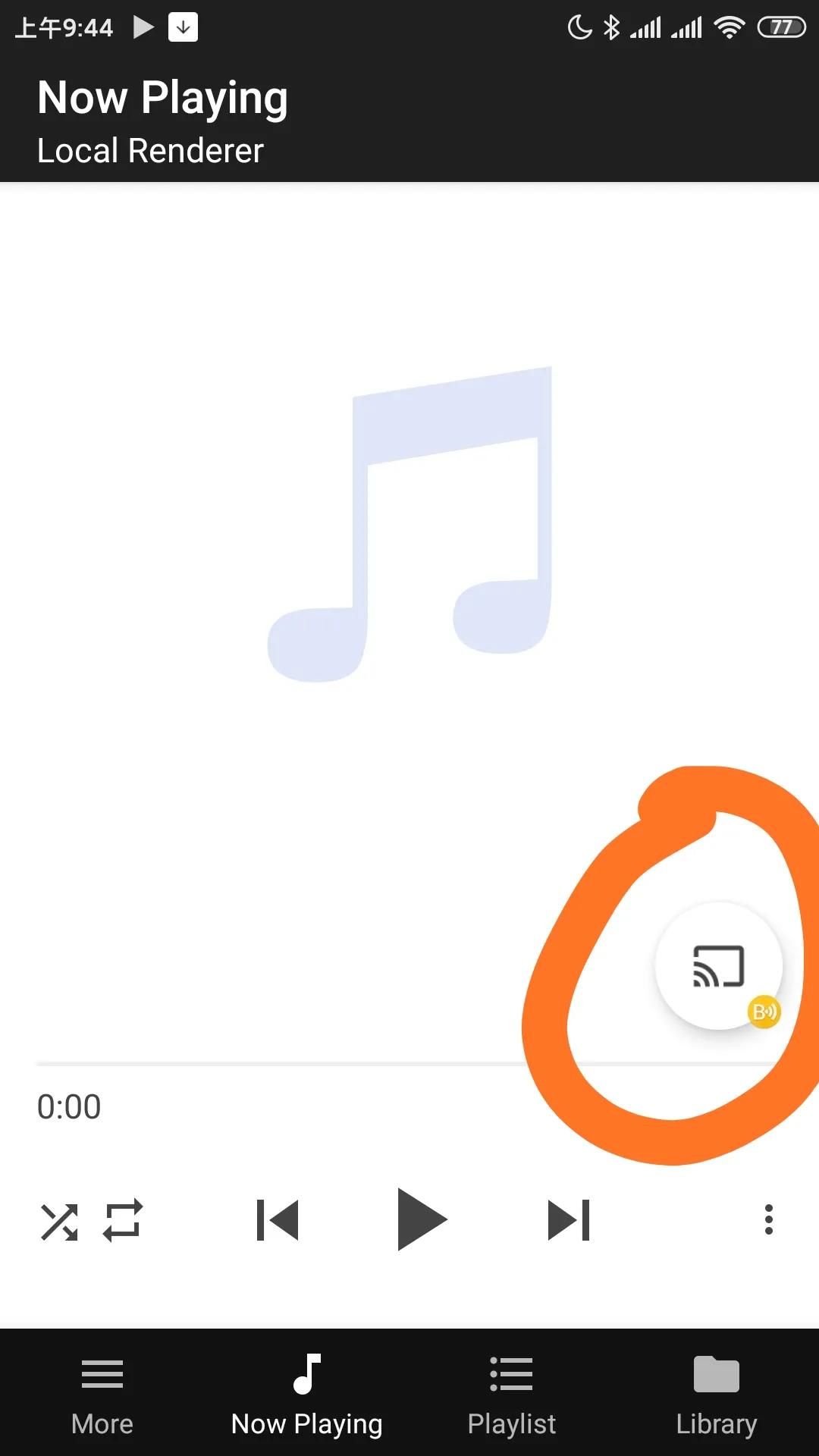The width and height of the screenshot is (819, 1456).
Task: Toggle shuffle mode
Action: click(x=59, y=1221)
